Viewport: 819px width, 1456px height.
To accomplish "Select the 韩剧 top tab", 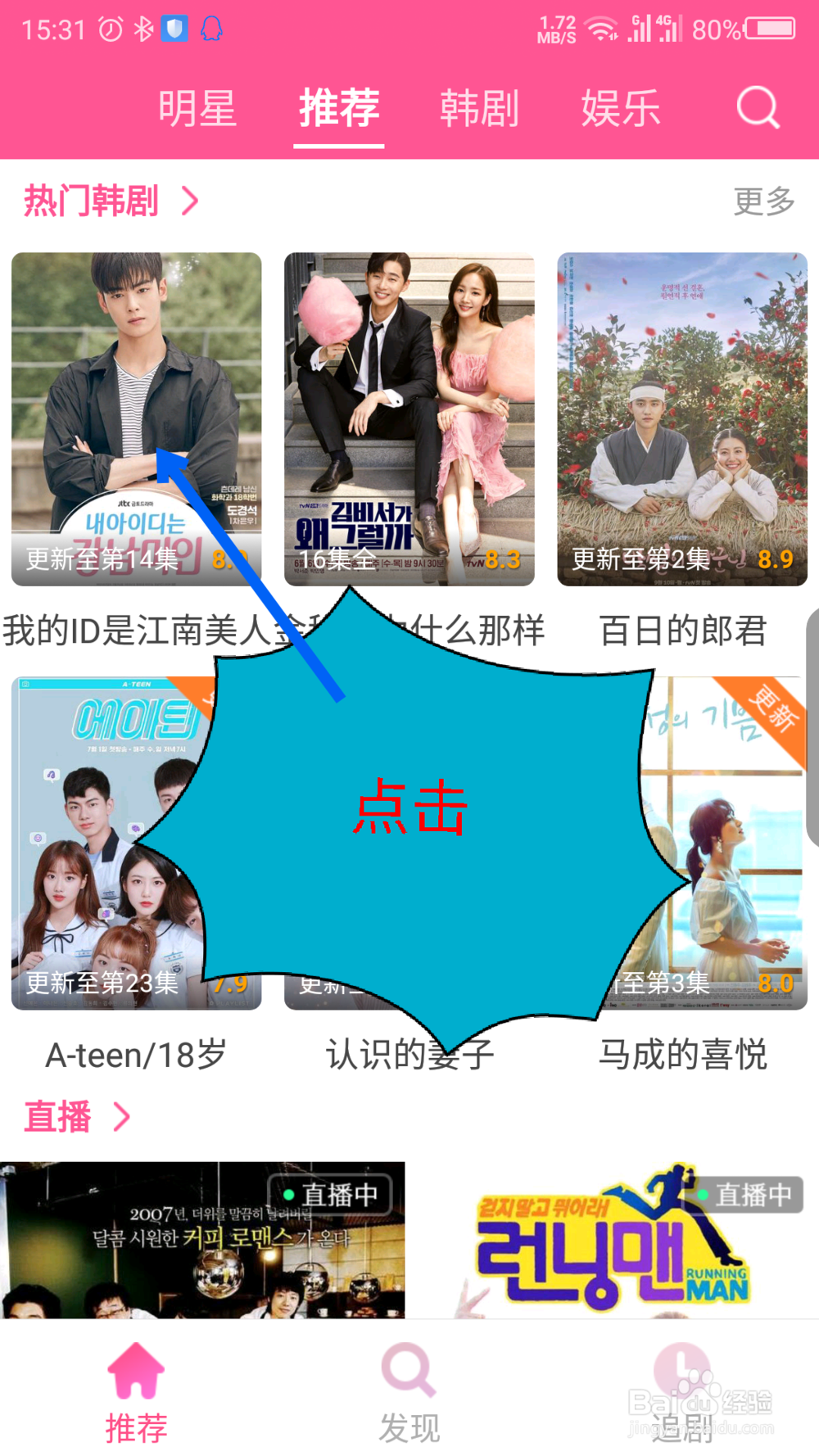I will click(x=479, y=108).
